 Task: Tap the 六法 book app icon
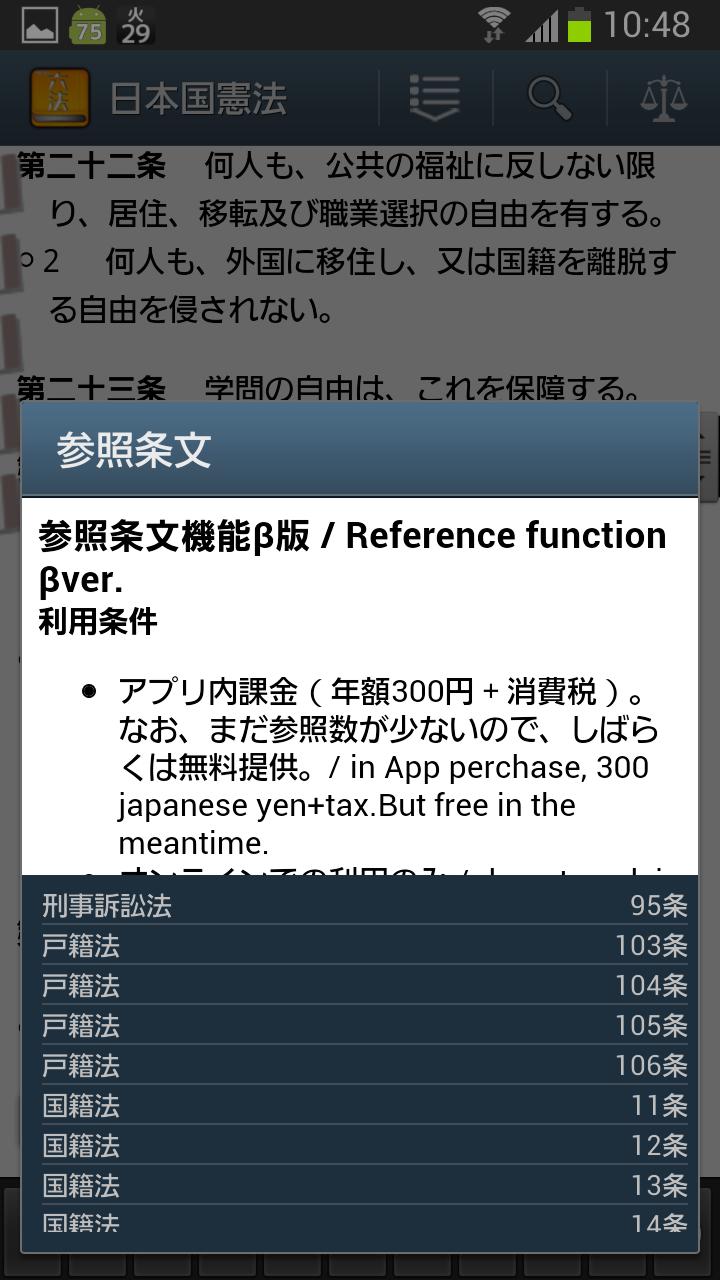[x=60, y=97]
